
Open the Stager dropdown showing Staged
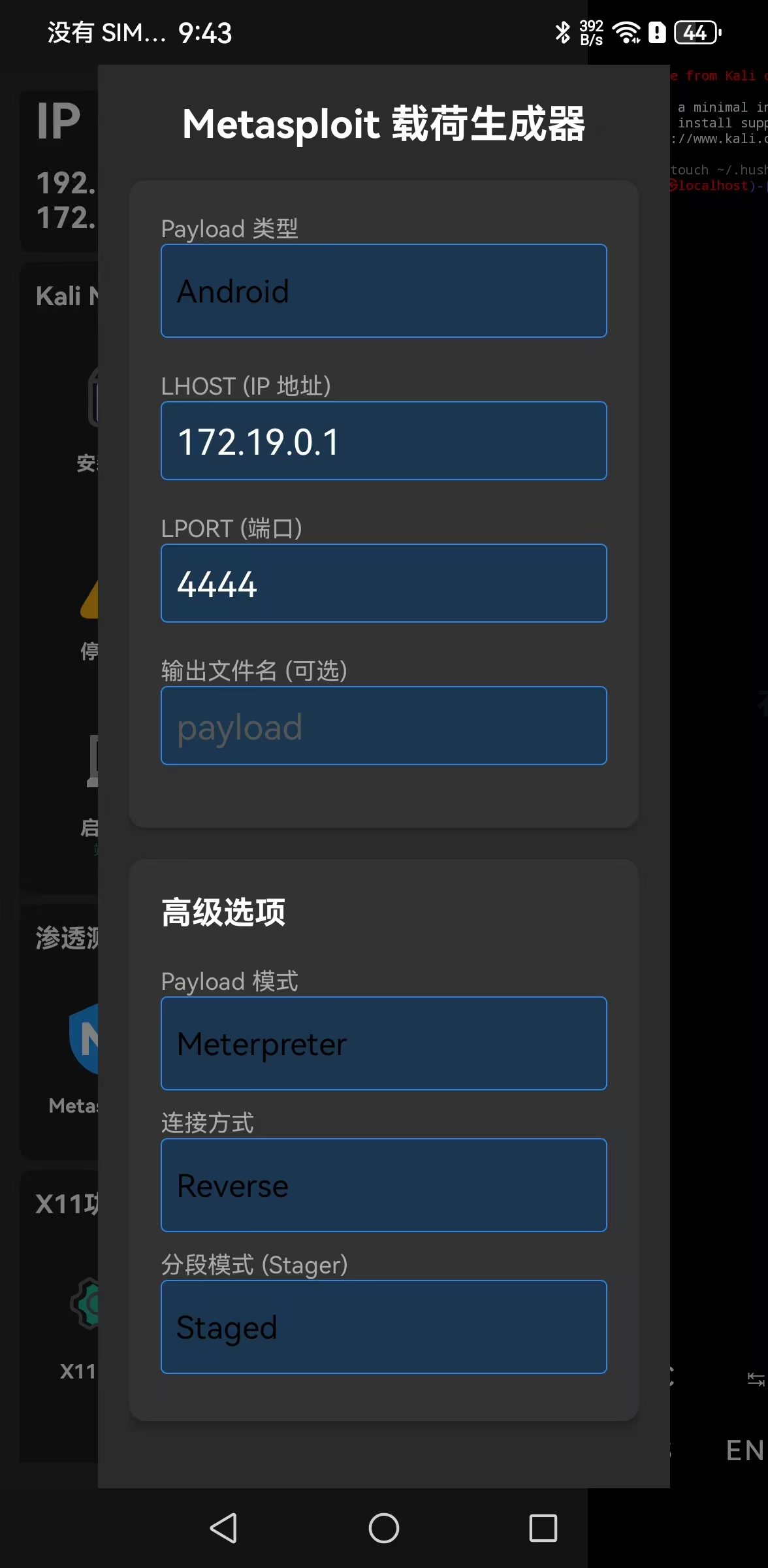pos(383,1327)
